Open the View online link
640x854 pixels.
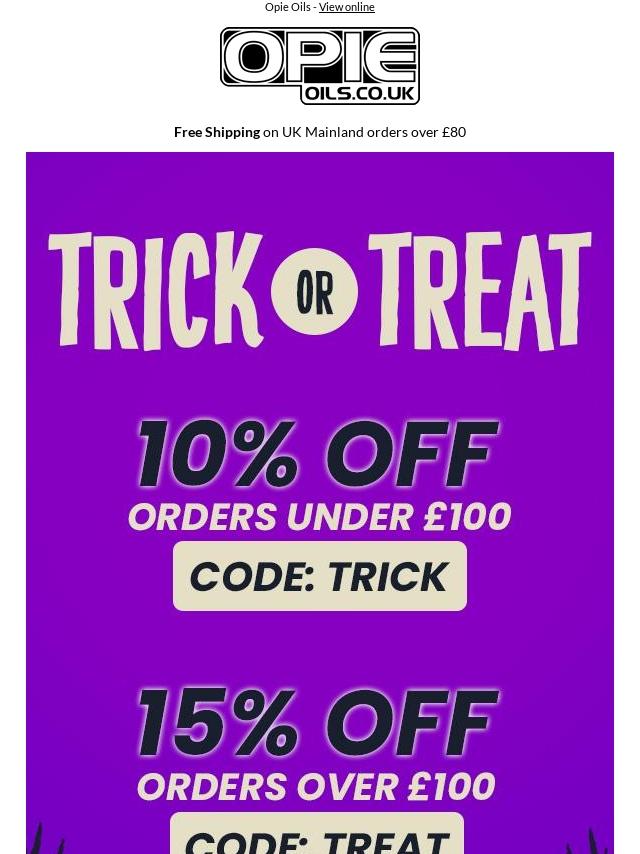pos(346,7)
